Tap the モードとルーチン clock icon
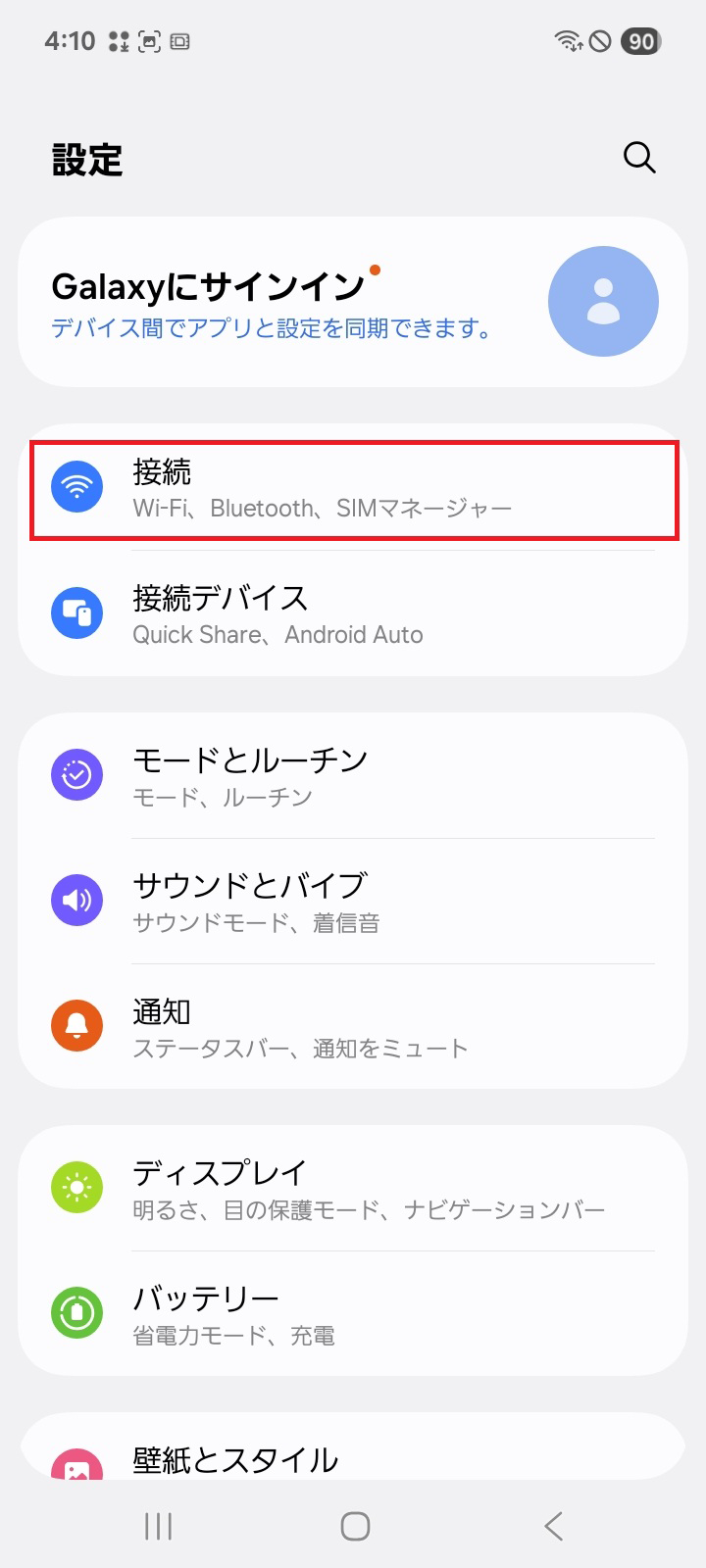Image resolution: width=706 pixels, height=1568 pixels. pos(76,774)
